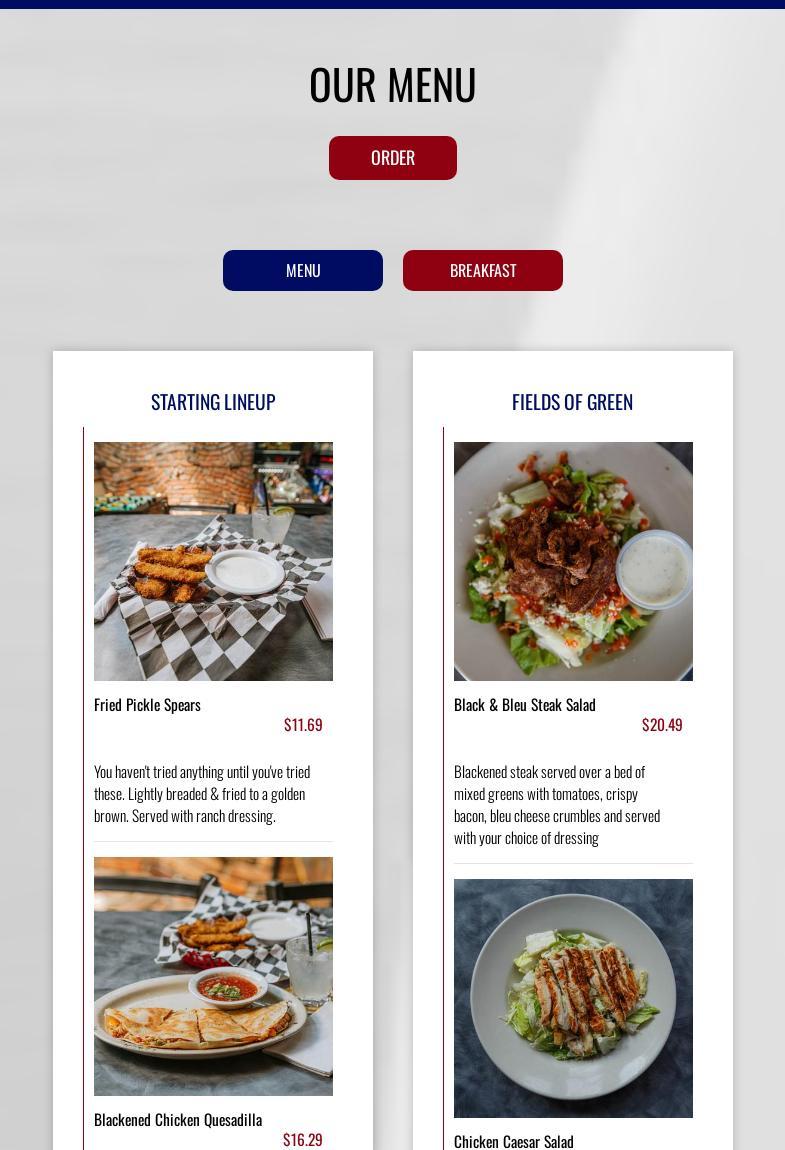Screen dimensions: 785x1150
Task: Switch to the BREAKFAST menu
Action: pyautogui.click(x=482, y=270)
